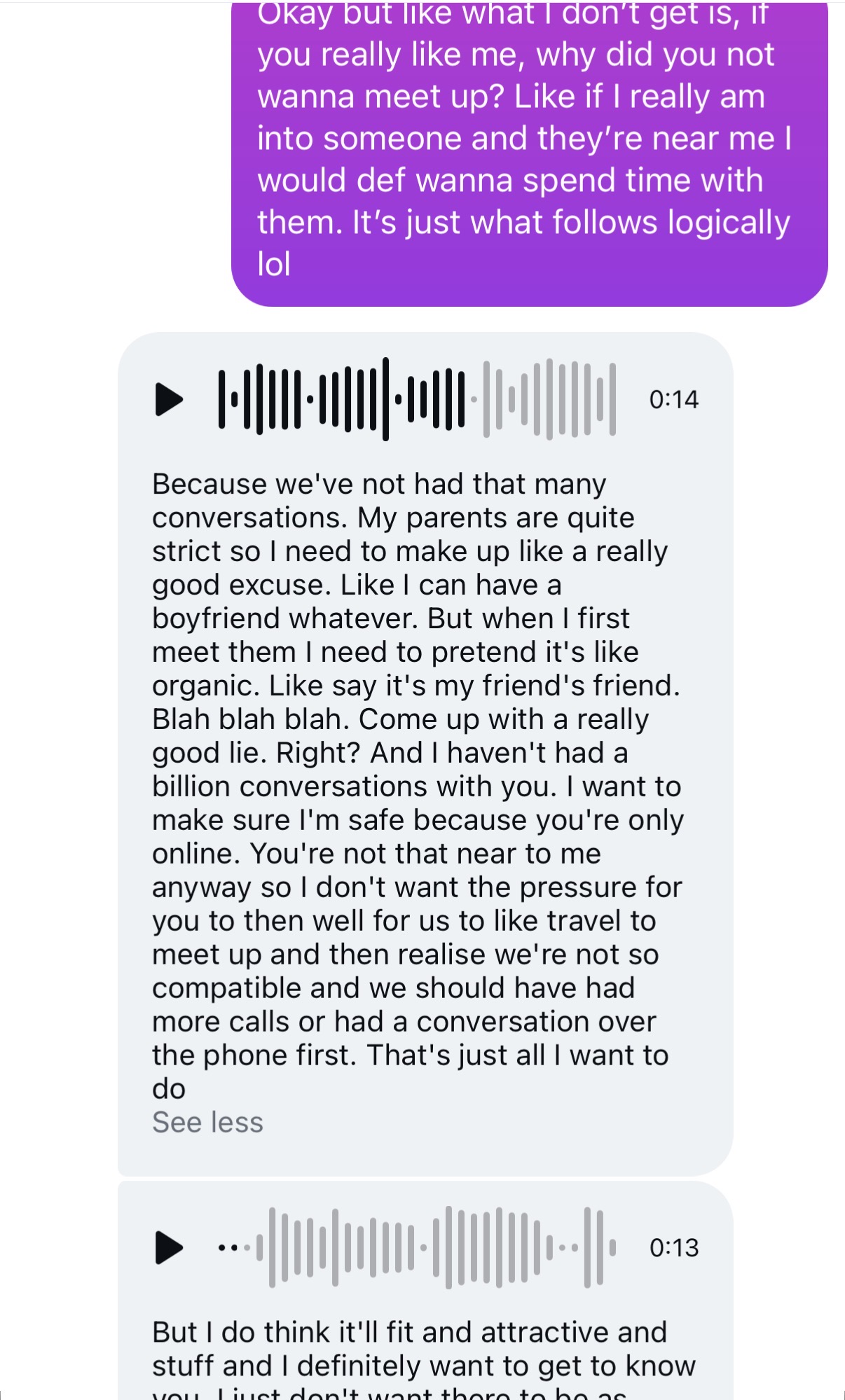The width and height of the screenshot is (845, 1400).
Task: Seek within the 0:13 voice message waveform
Action: 417,1247
